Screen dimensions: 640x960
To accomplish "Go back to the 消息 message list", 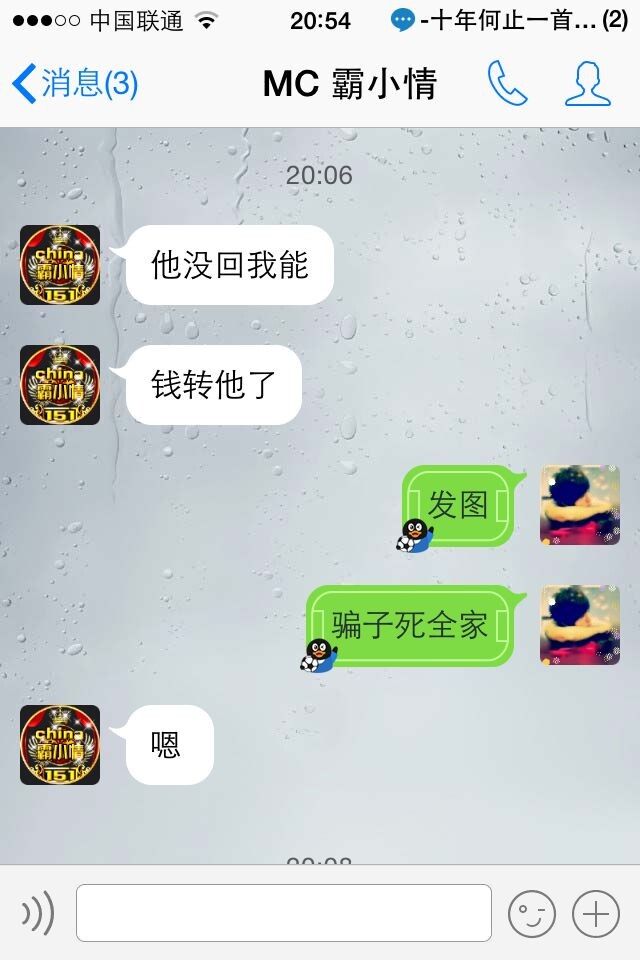I will 75,84.
